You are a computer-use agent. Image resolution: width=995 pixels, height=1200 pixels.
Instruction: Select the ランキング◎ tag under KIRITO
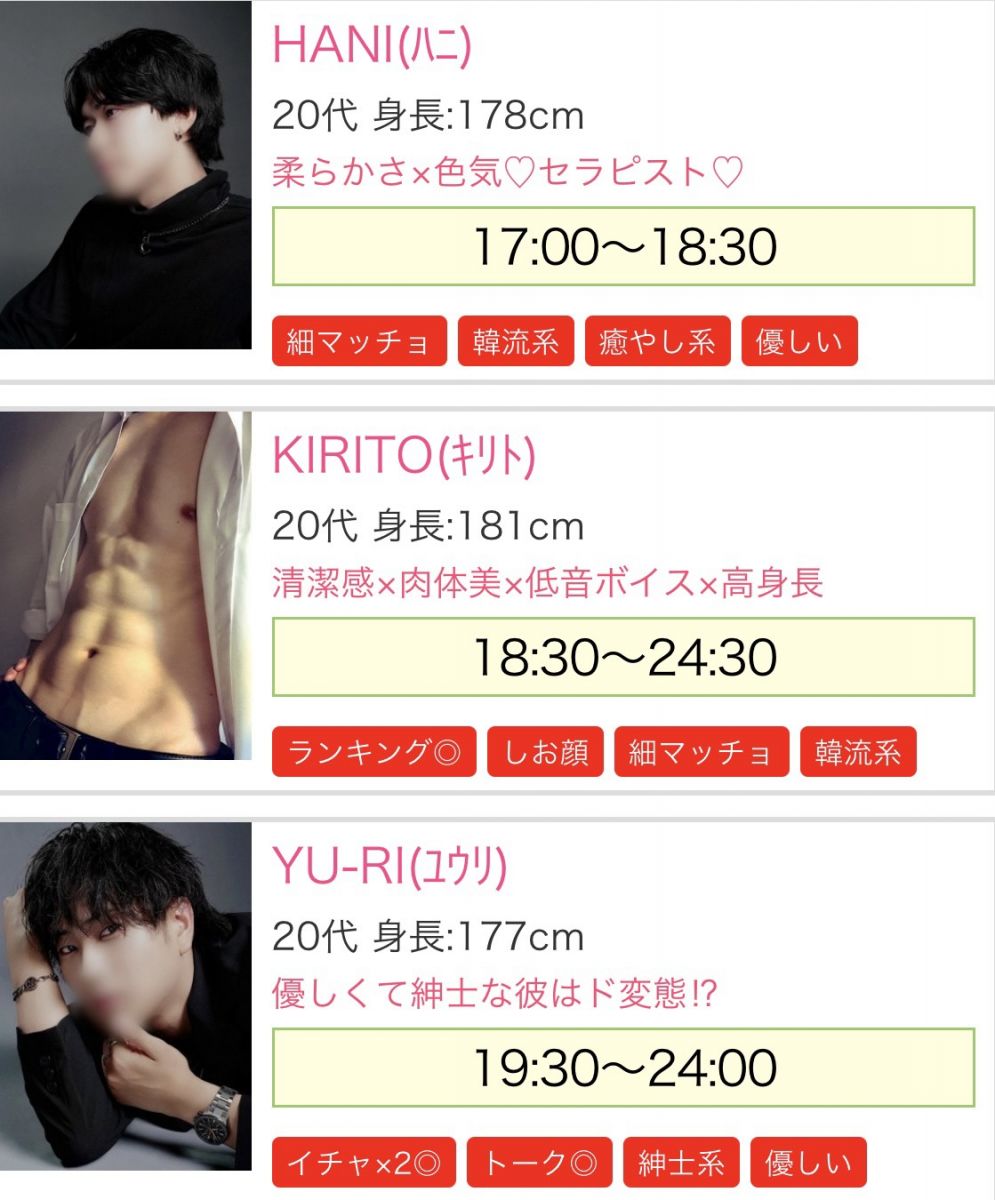[x=374, y=752]
